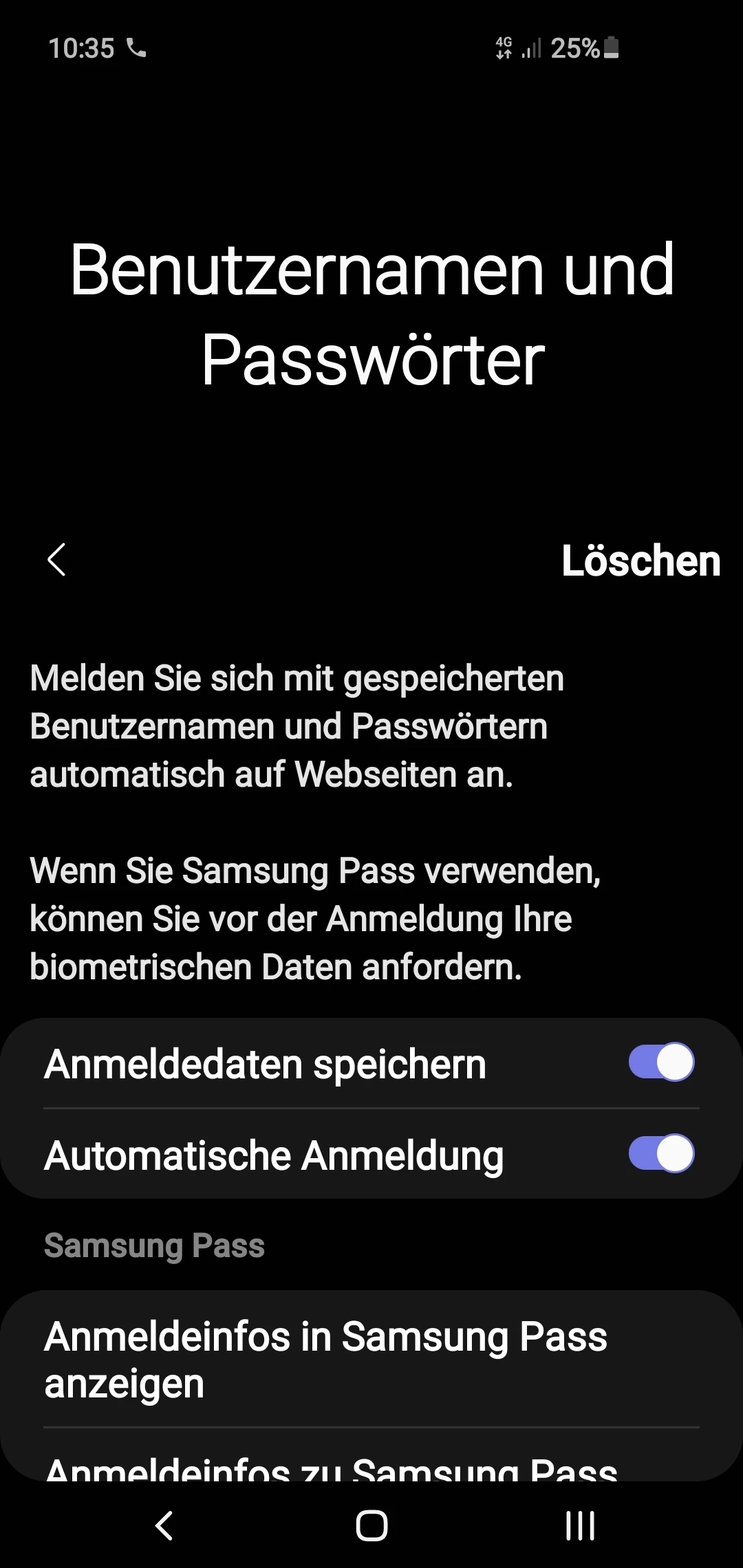The height and width of the screenshot is (1568, 743).
Task: Open the recent apps overview
Action: pos(580,1525)
